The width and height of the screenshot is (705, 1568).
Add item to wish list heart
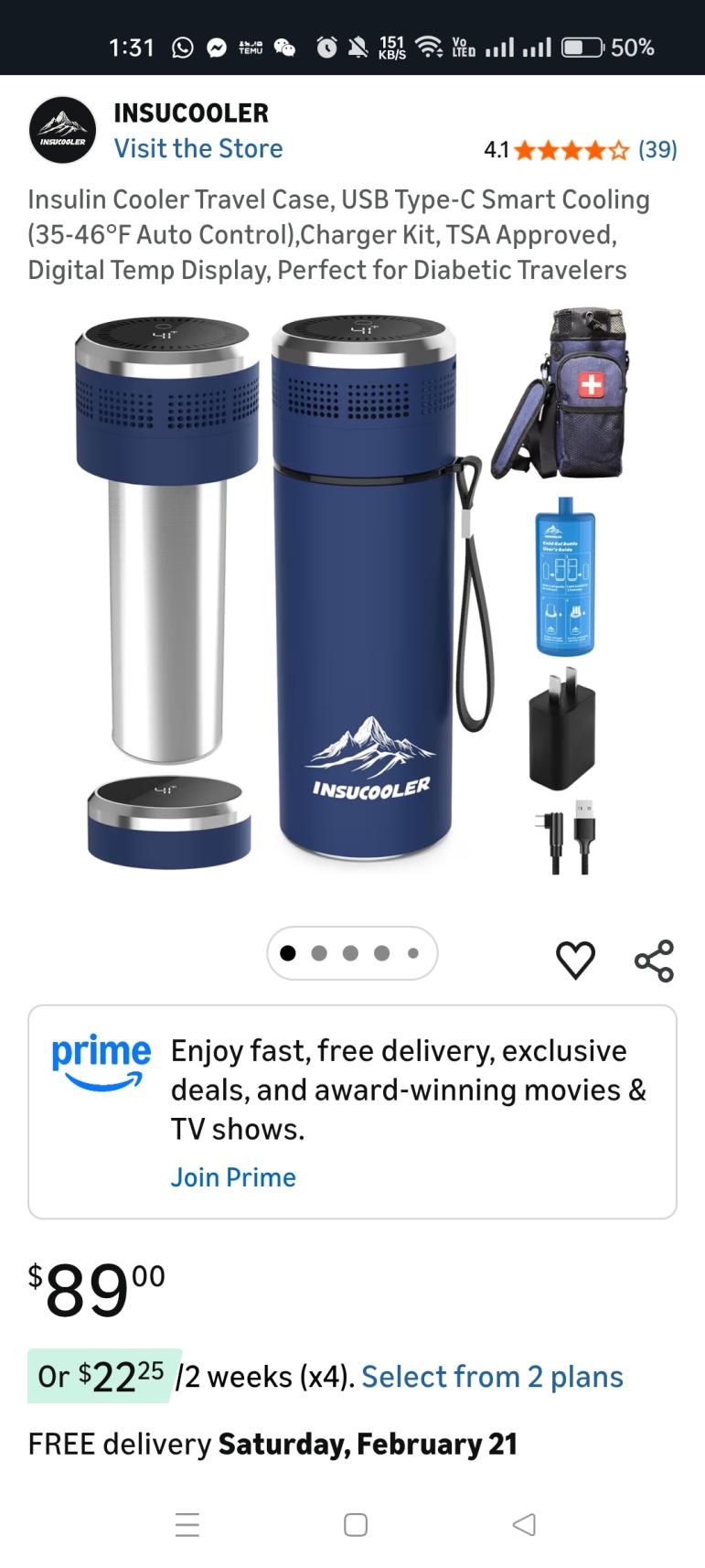coord(575,960)
